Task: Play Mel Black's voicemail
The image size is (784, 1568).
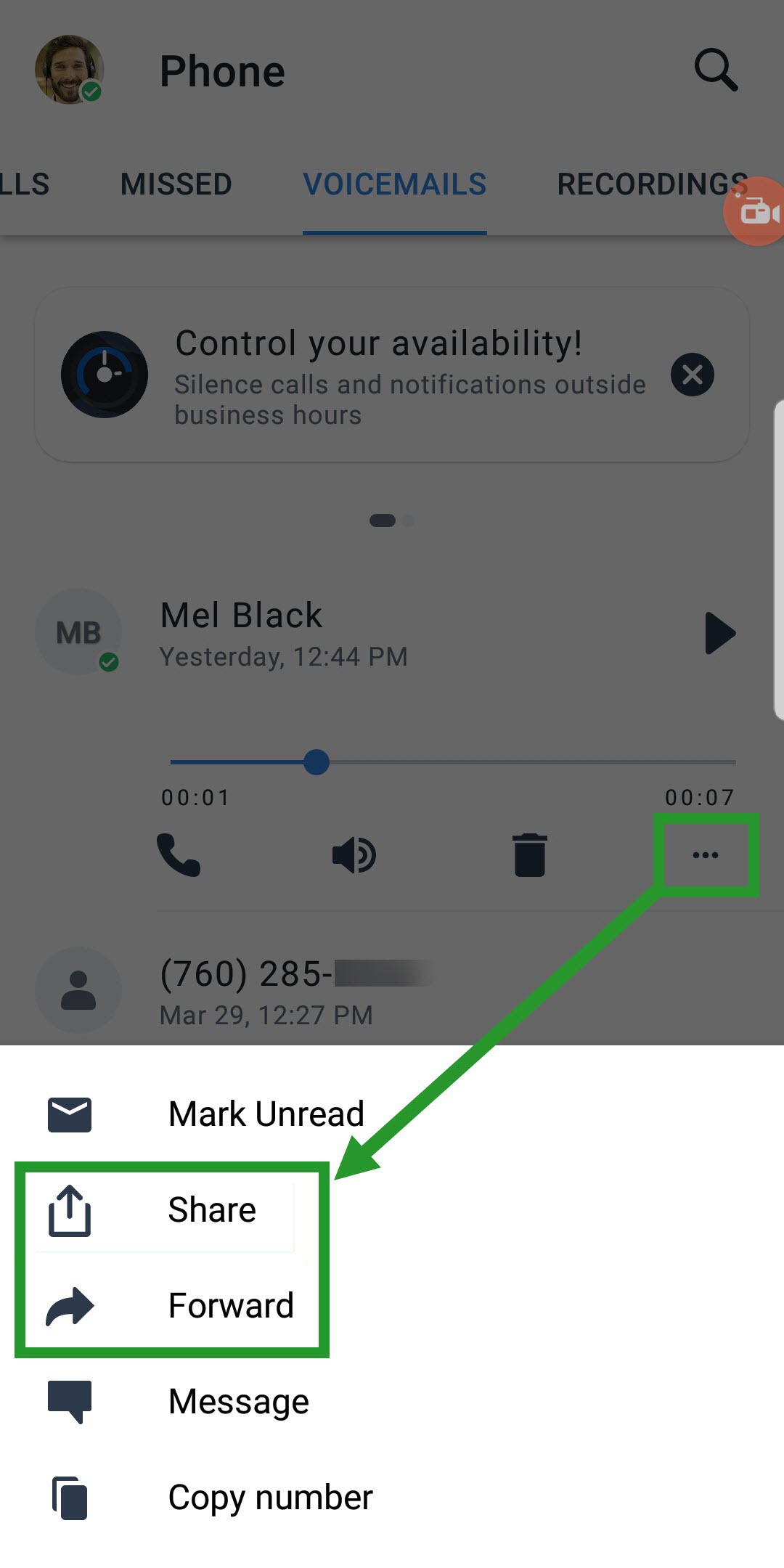Action: (720, 633)
